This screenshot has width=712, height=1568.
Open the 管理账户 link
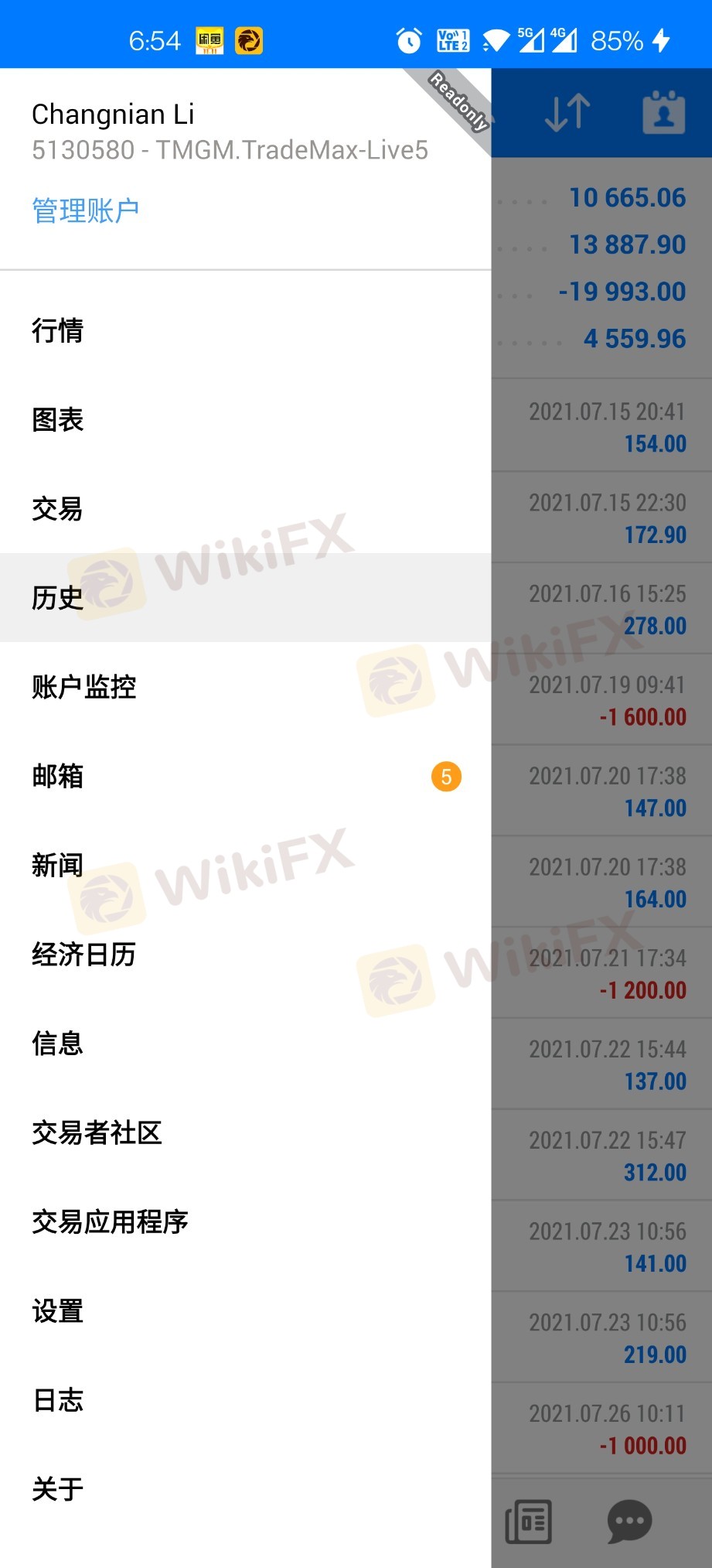pos(85,210)
